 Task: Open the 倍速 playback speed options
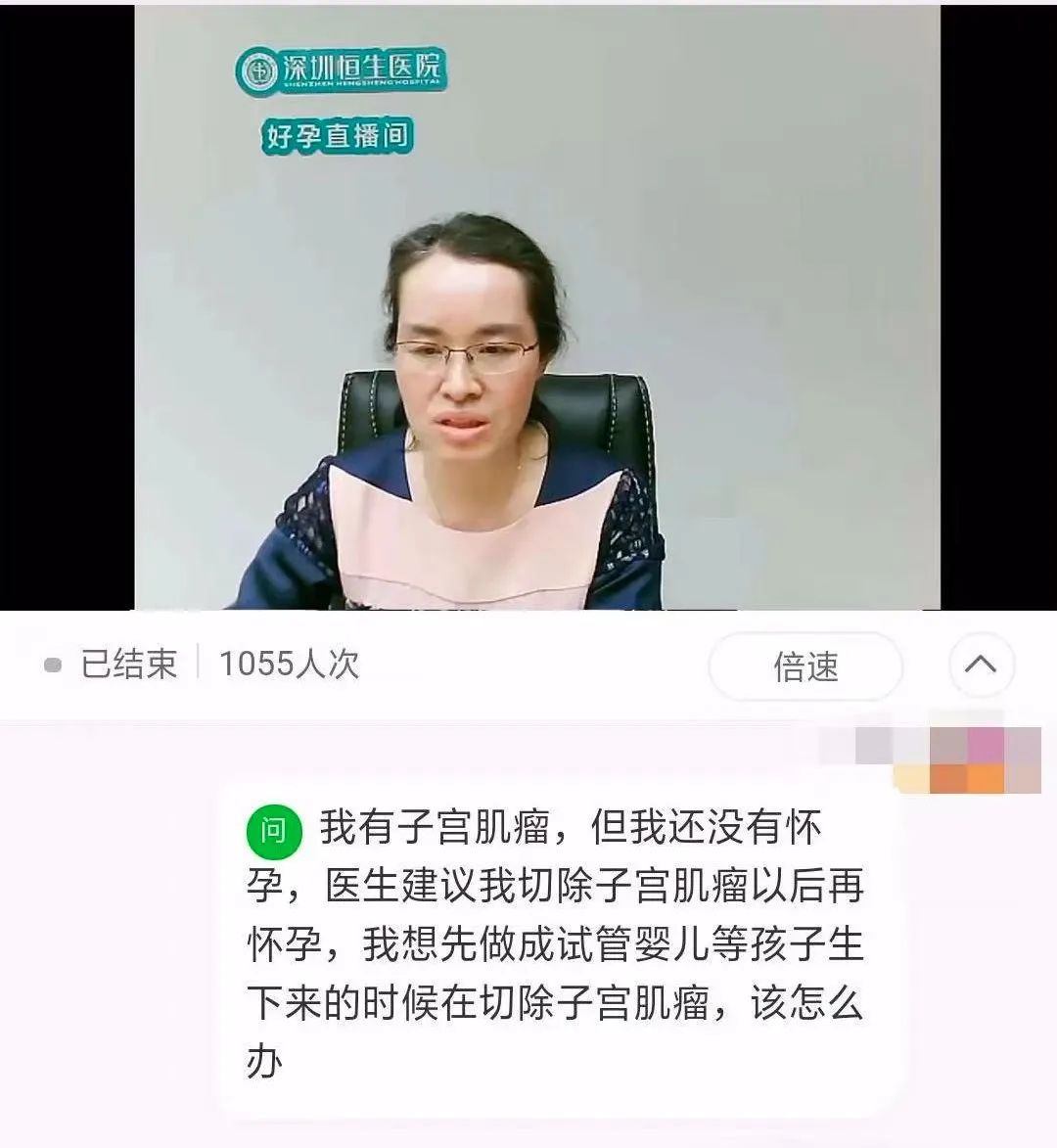804,666
